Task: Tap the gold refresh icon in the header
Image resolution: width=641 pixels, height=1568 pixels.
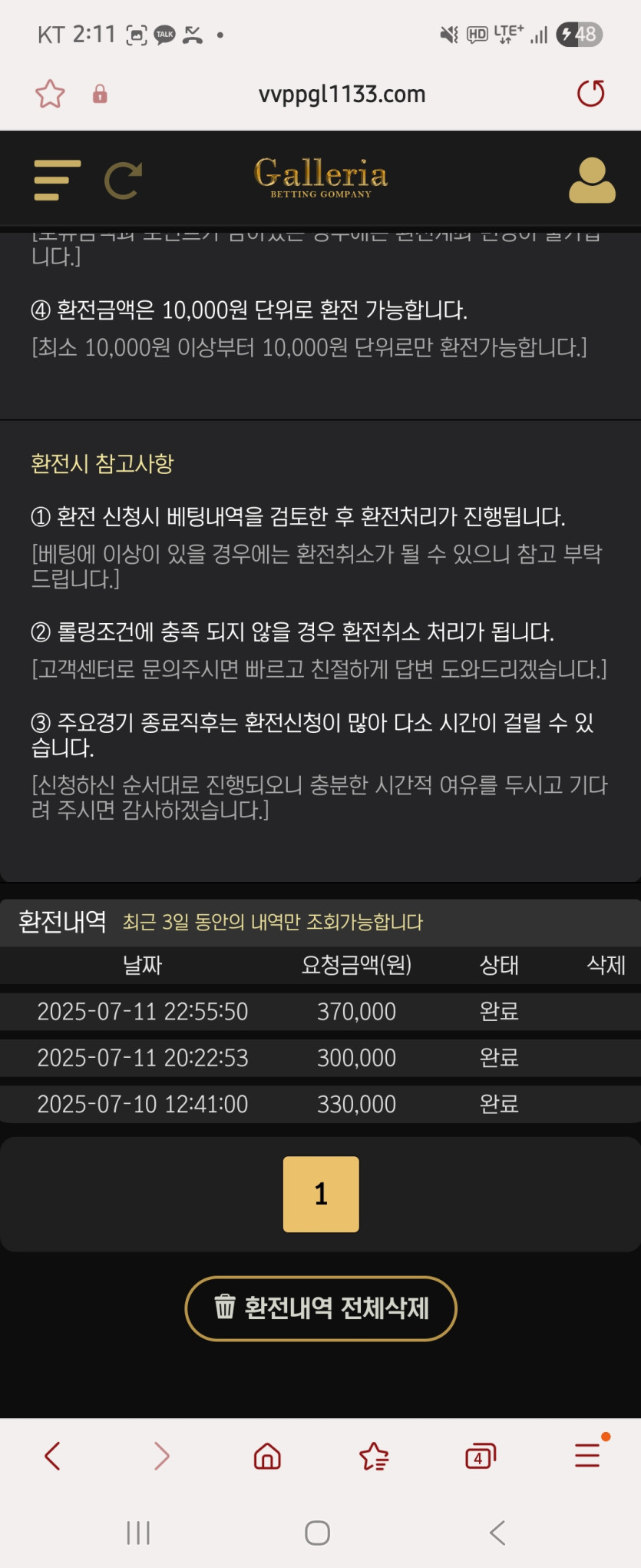Action: [x=124, y=181]
